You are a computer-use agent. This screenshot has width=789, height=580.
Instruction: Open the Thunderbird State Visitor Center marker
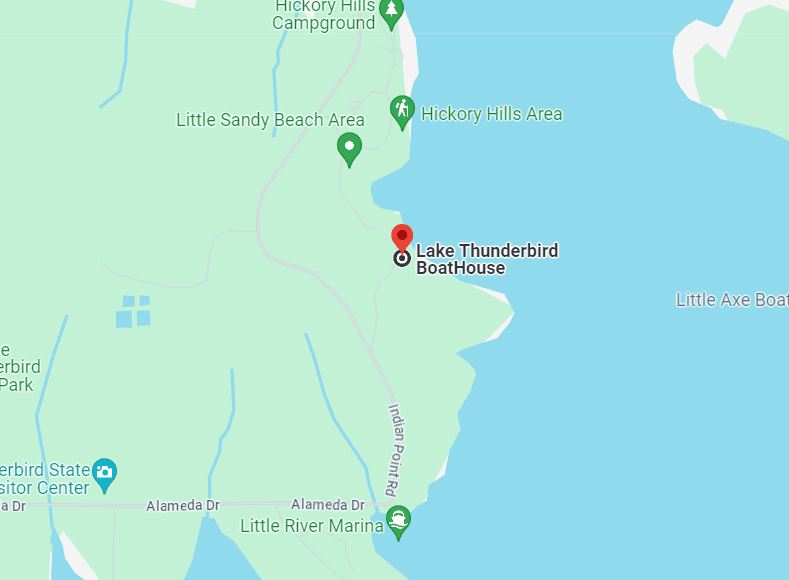coord(105,474)
